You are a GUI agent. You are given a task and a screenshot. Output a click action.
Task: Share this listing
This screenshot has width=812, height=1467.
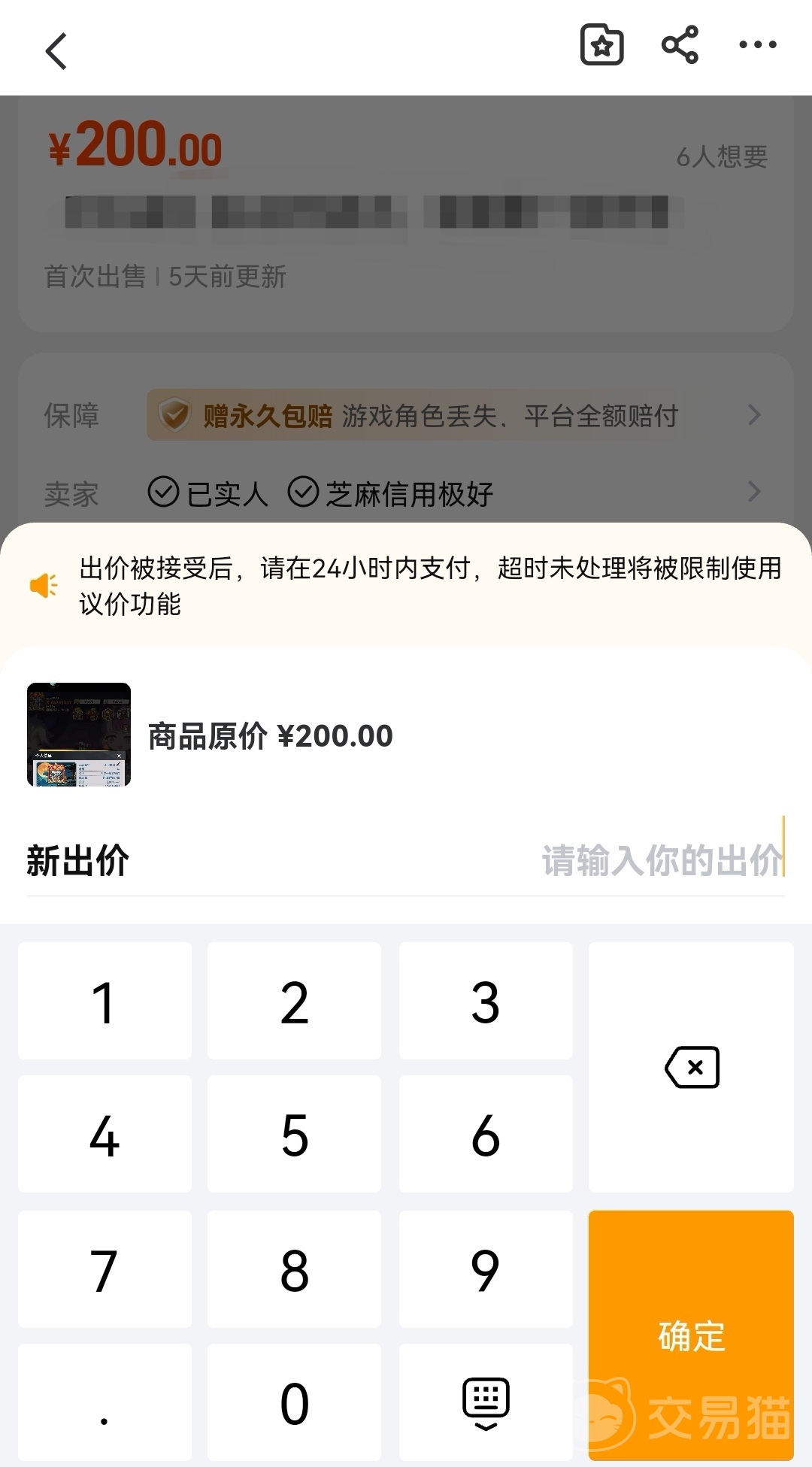point(680,45)
